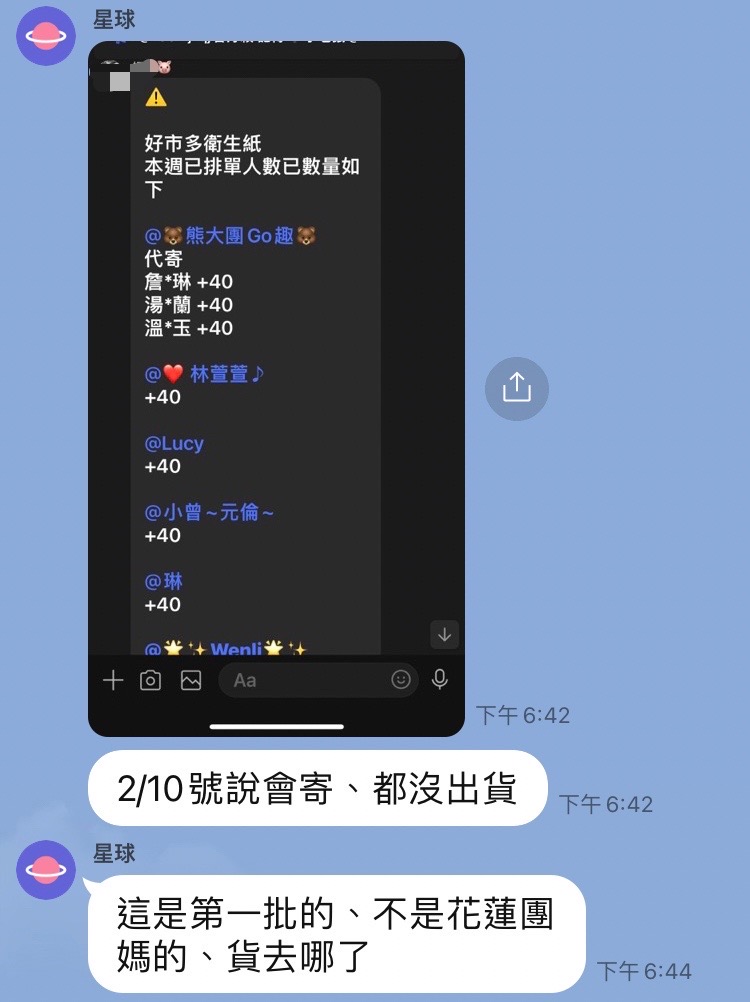
Task: Open the screenshot image sent by 星球
Action: point(276,390)
